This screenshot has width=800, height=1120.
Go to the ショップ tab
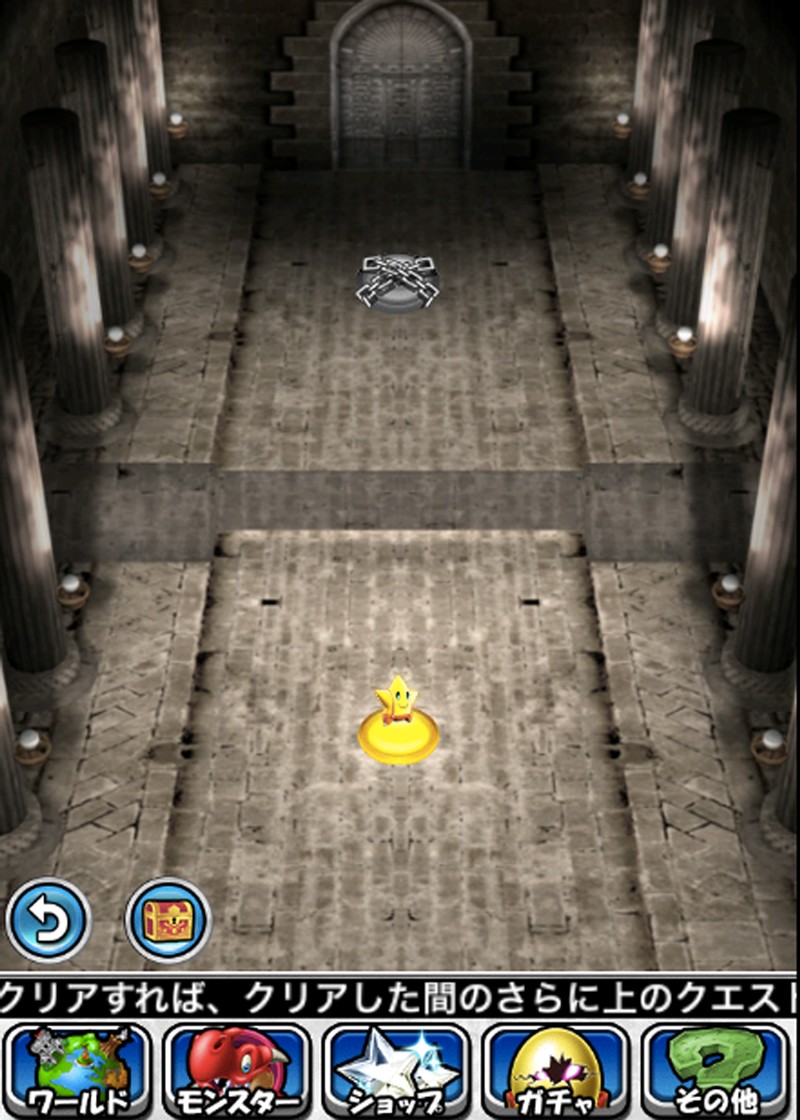pos(398,1070)
